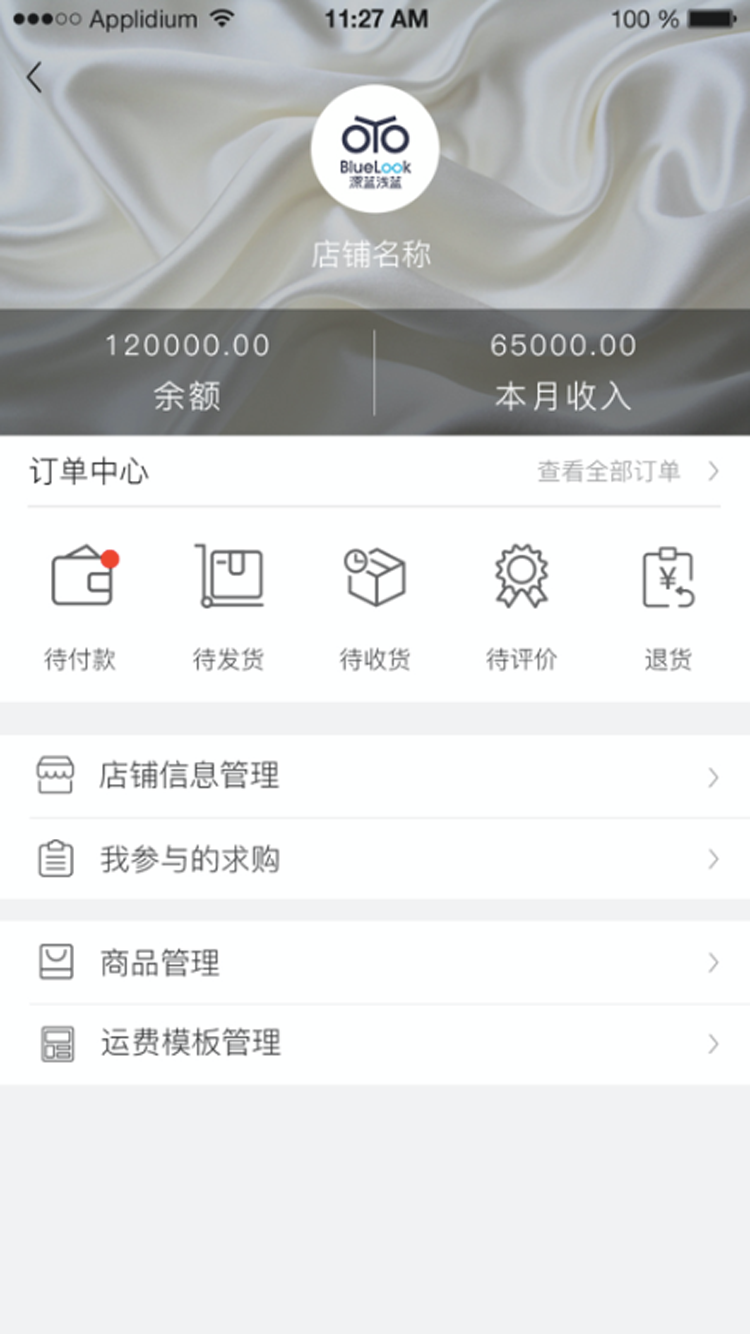Open the calculator icon next to 运费模板管理
This screenshot has width=750, height=1334.
[x=58, y=1042]
